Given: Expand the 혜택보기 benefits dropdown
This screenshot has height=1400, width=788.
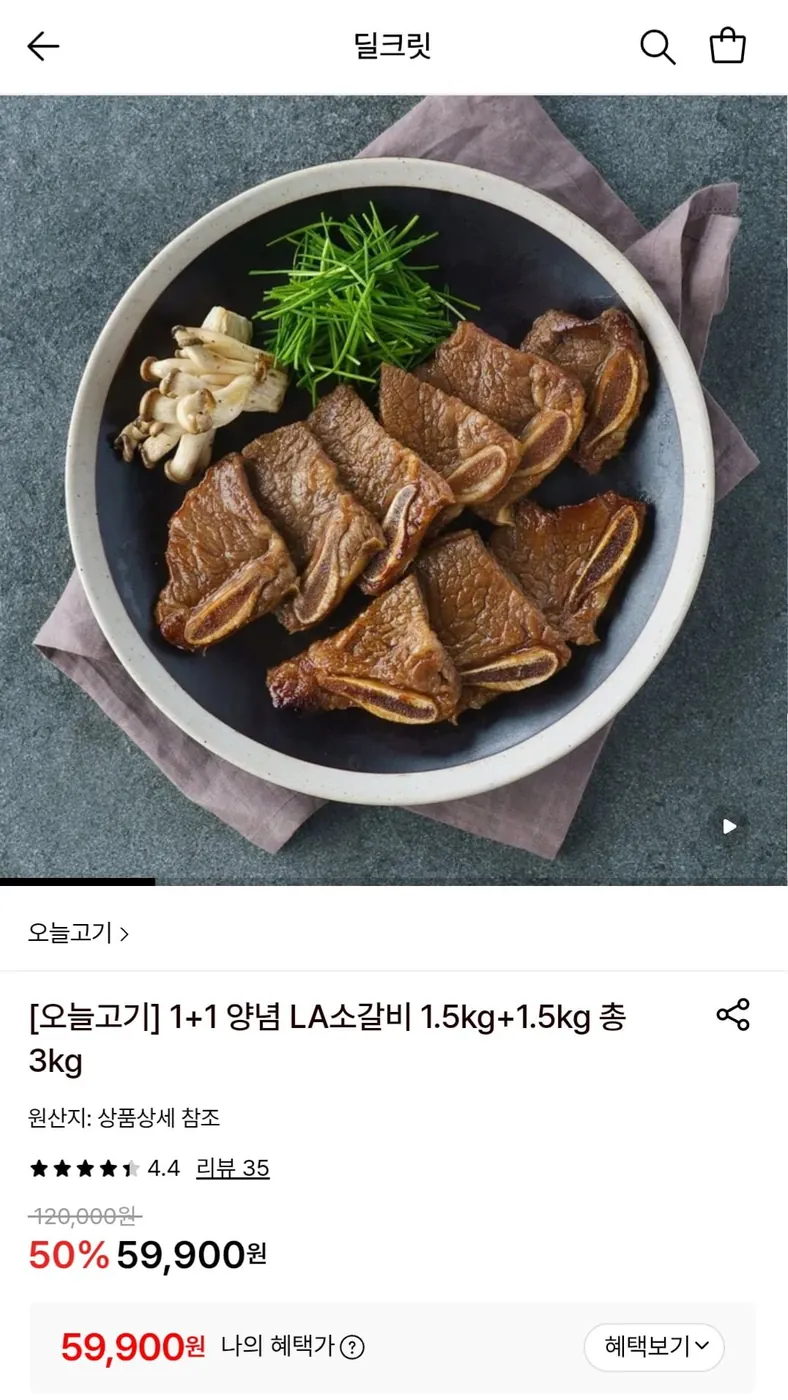Looking at the screenshot, I should coord(653,1347).
